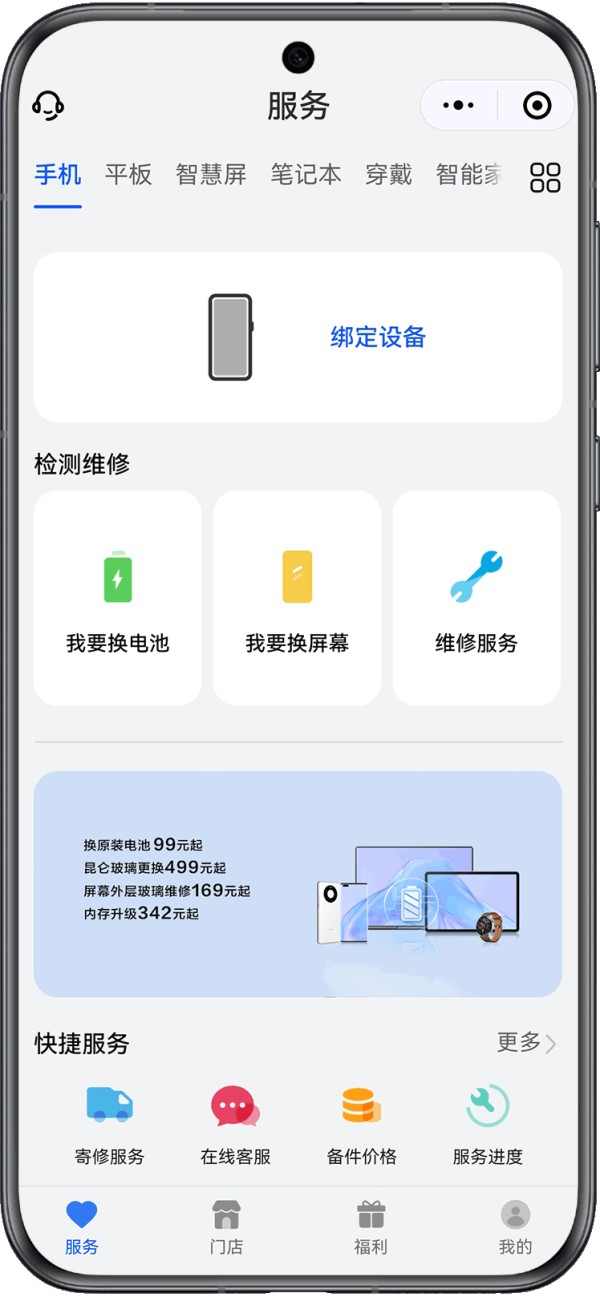The height and width of the screenshot is (1297, 600).
Task: Open the 我要换电池 card
Action: coord(118,598)
